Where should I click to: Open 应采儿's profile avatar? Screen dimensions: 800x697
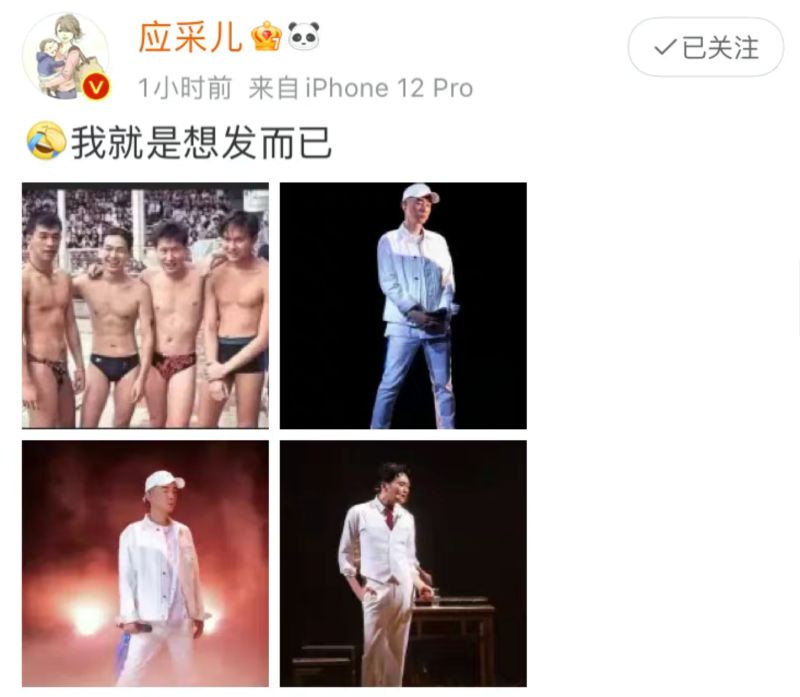pyautogui.click(x=66, y=57)
